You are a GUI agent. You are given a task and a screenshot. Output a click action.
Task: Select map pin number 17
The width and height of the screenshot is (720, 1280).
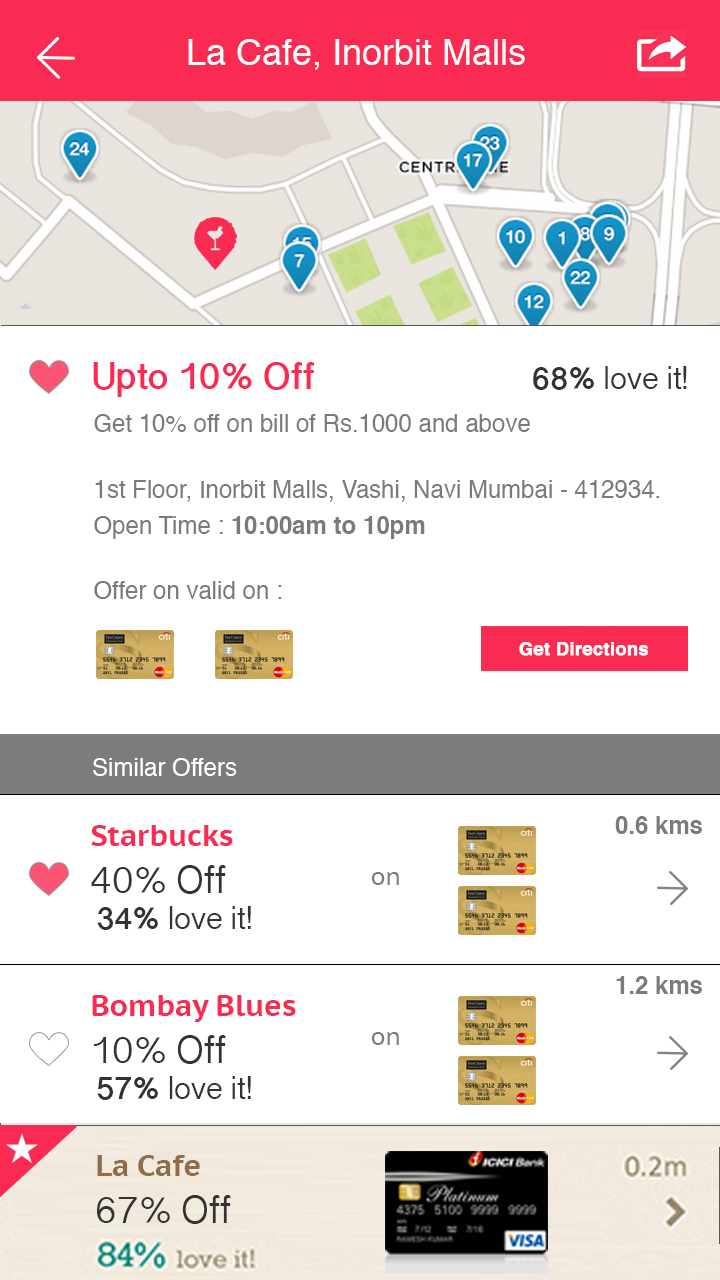point(472,161)
